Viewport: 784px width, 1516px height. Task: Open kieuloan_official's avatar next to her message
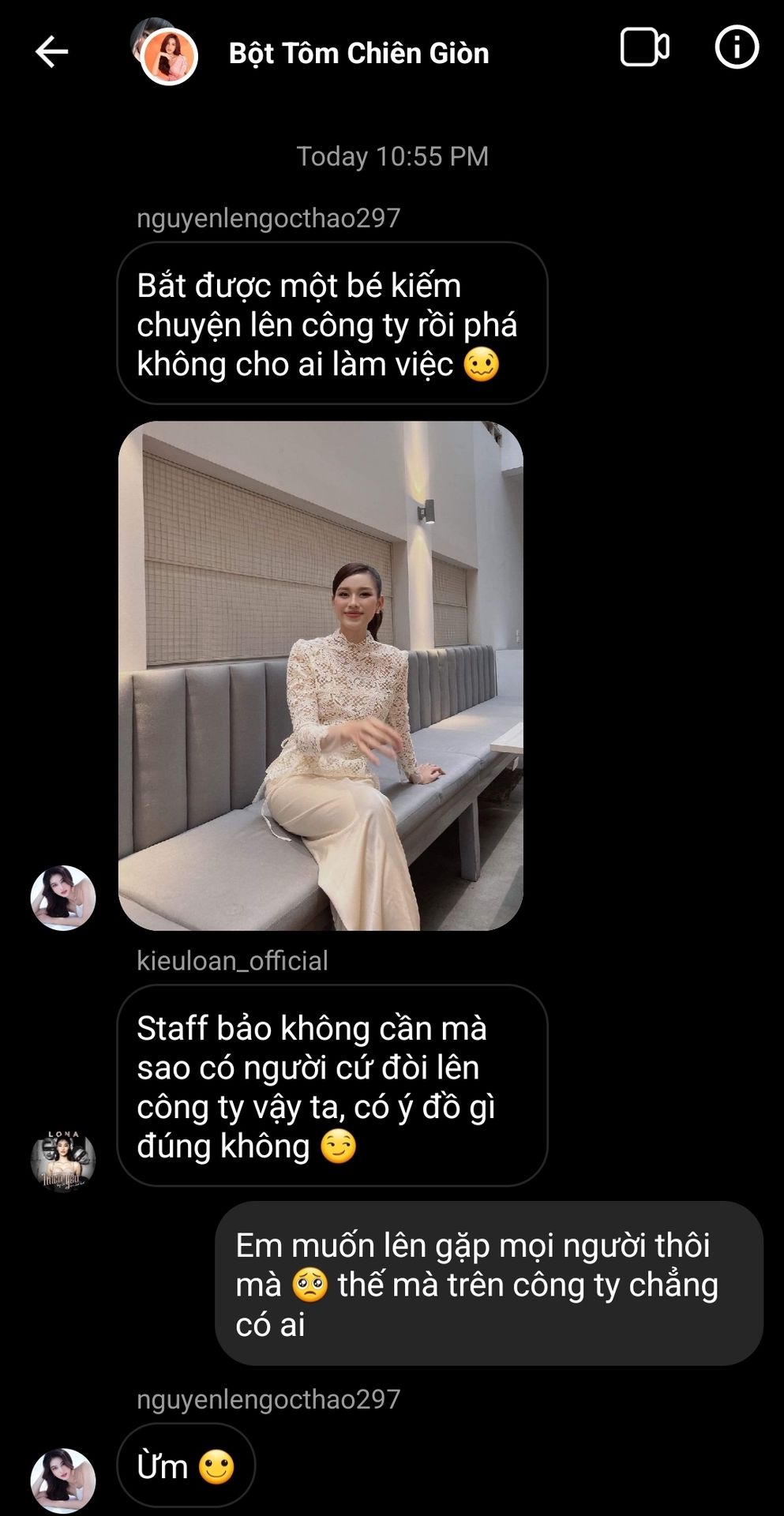point(63,1161)
